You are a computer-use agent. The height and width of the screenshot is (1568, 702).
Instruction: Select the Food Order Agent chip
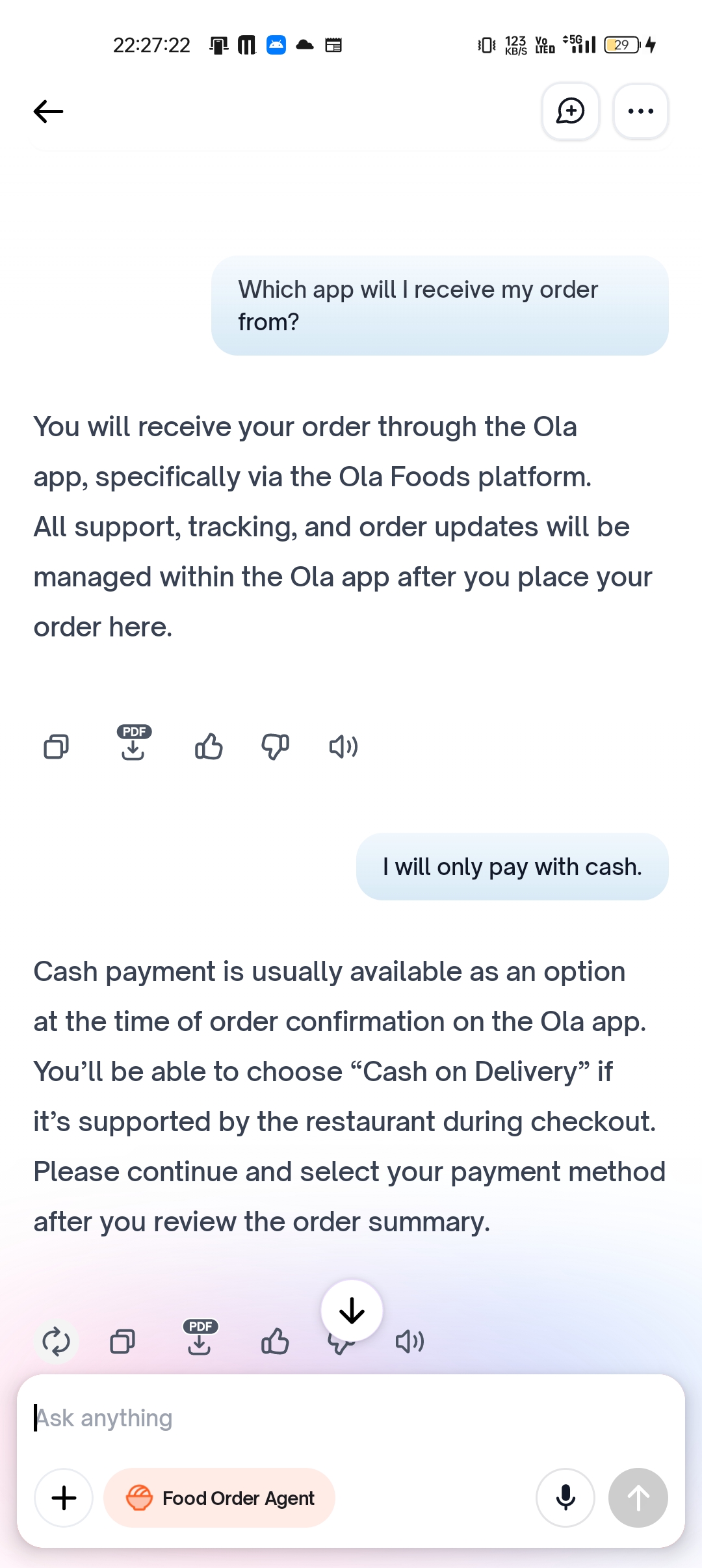pyautogui.click(x=220, y=1498)
